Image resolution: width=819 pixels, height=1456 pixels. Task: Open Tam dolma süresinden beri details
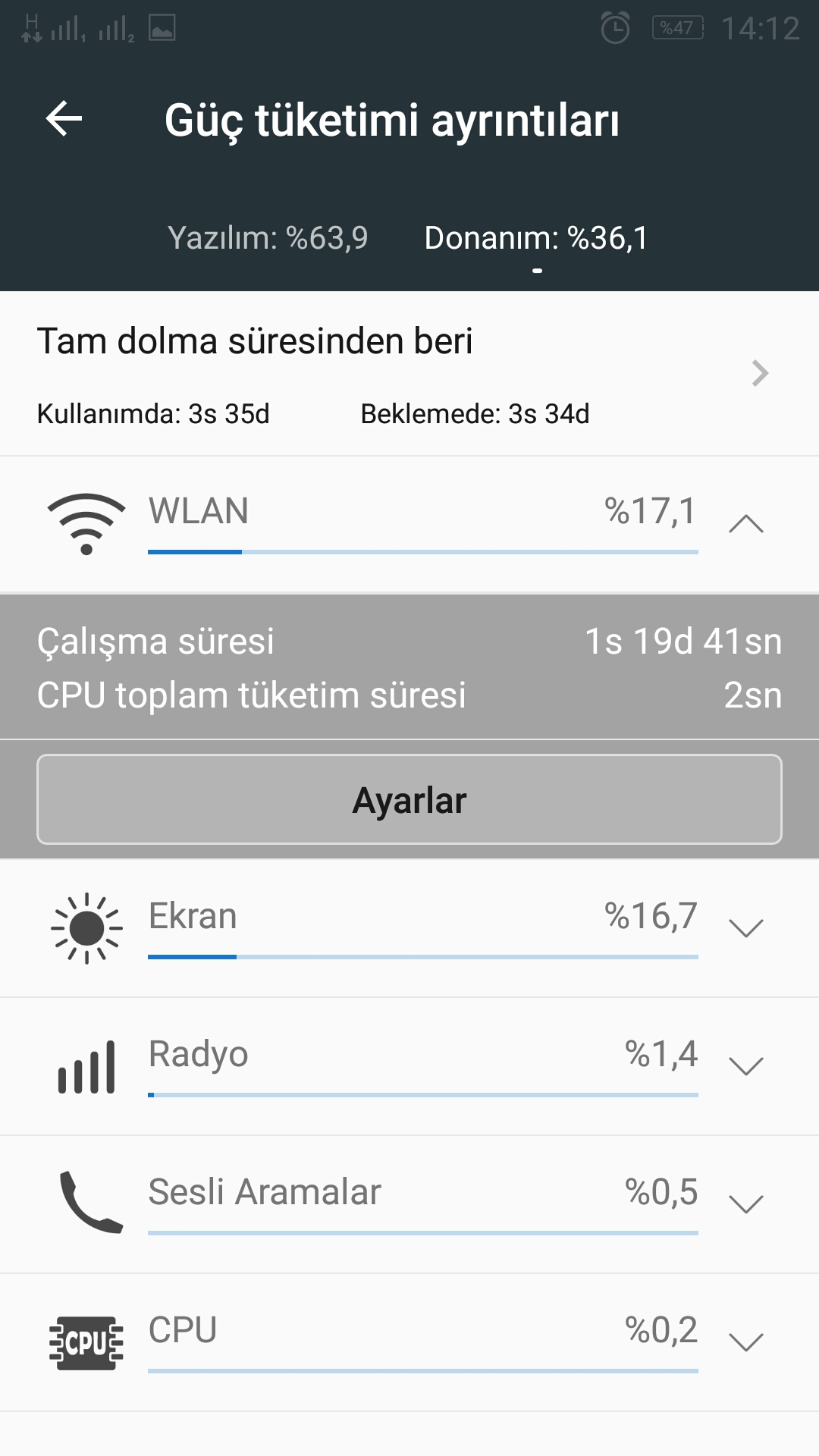pyautogui.click(x=409, y=374)
